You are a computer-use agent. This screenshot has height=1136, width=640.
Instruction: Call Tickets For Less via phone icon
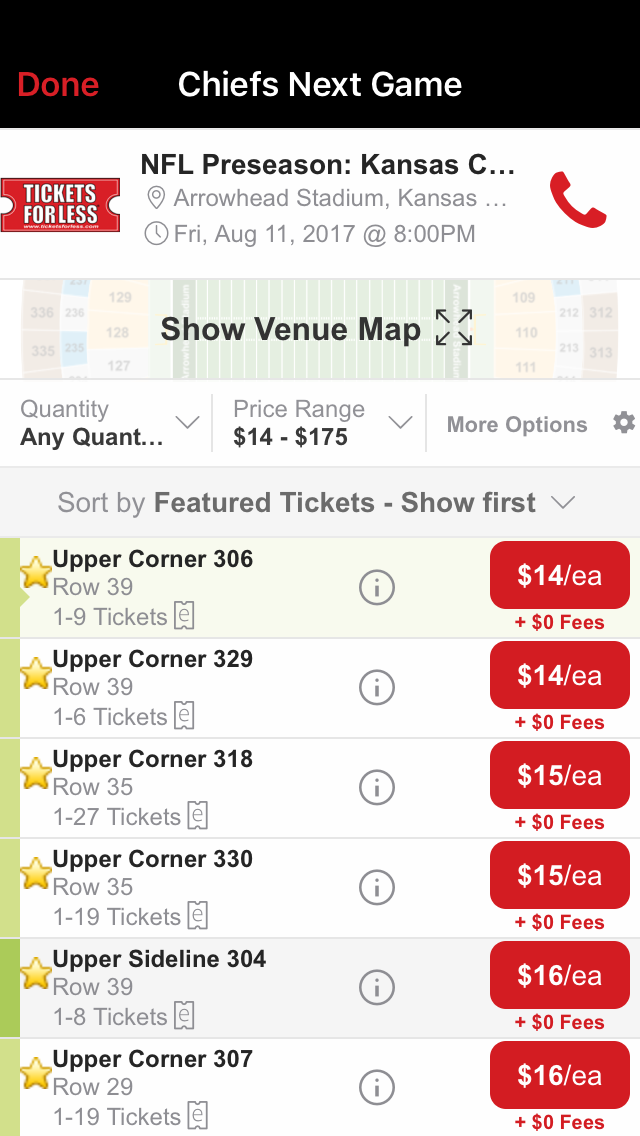578,200
